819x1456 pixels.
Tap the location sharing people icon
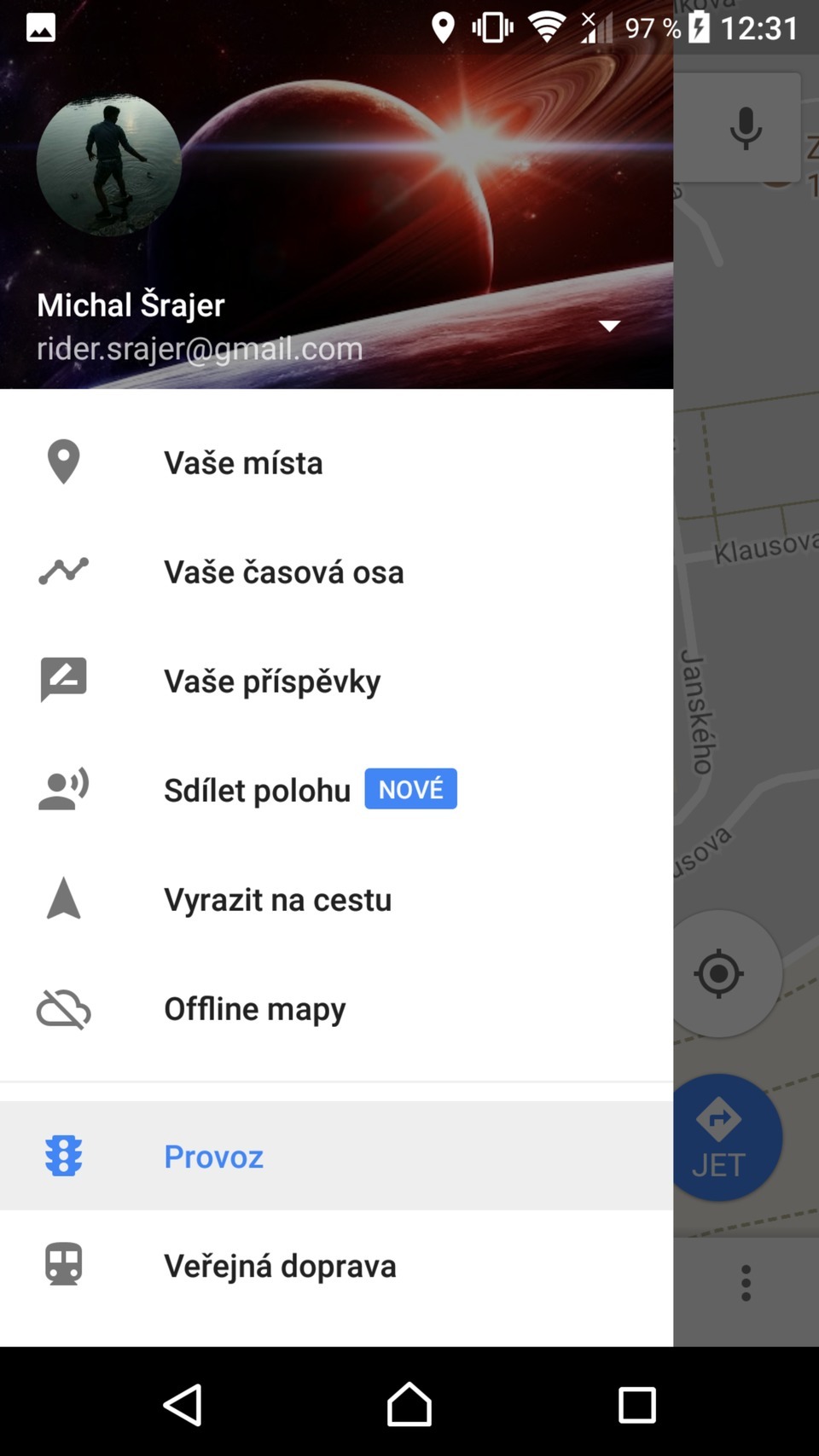click(62, 789)
